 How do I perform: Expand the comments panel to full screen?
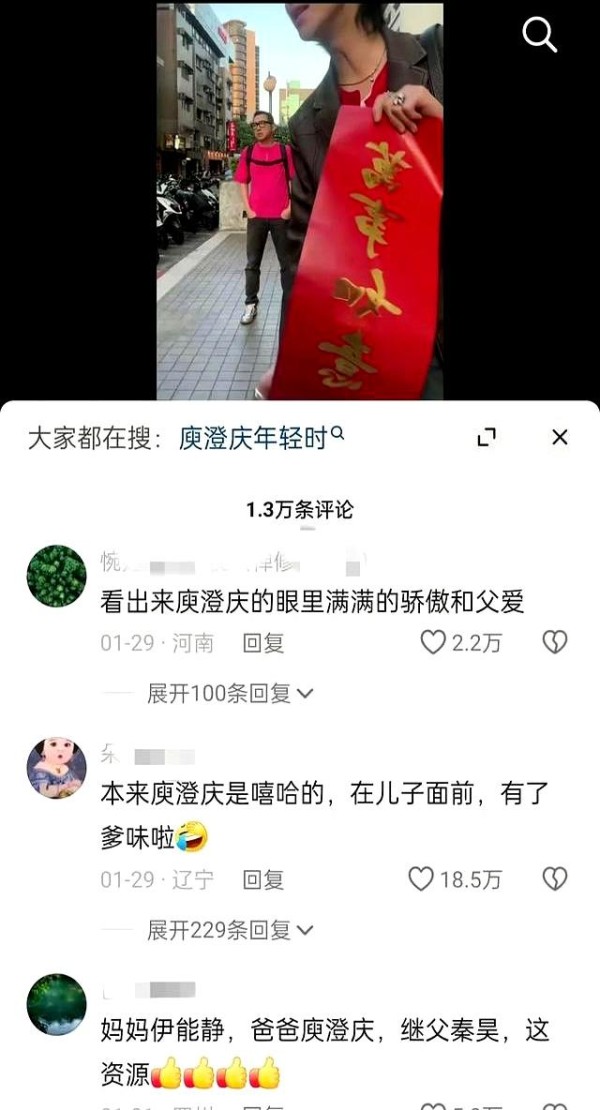coord(487,437)
